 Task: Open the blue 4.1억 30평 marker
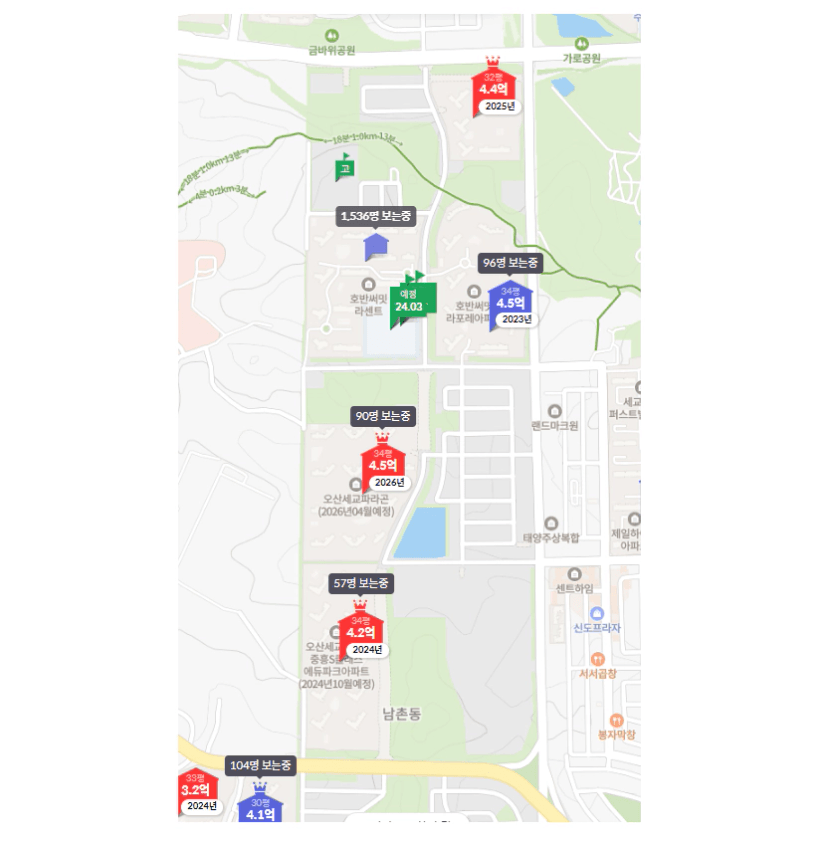(x=260, y=811)
